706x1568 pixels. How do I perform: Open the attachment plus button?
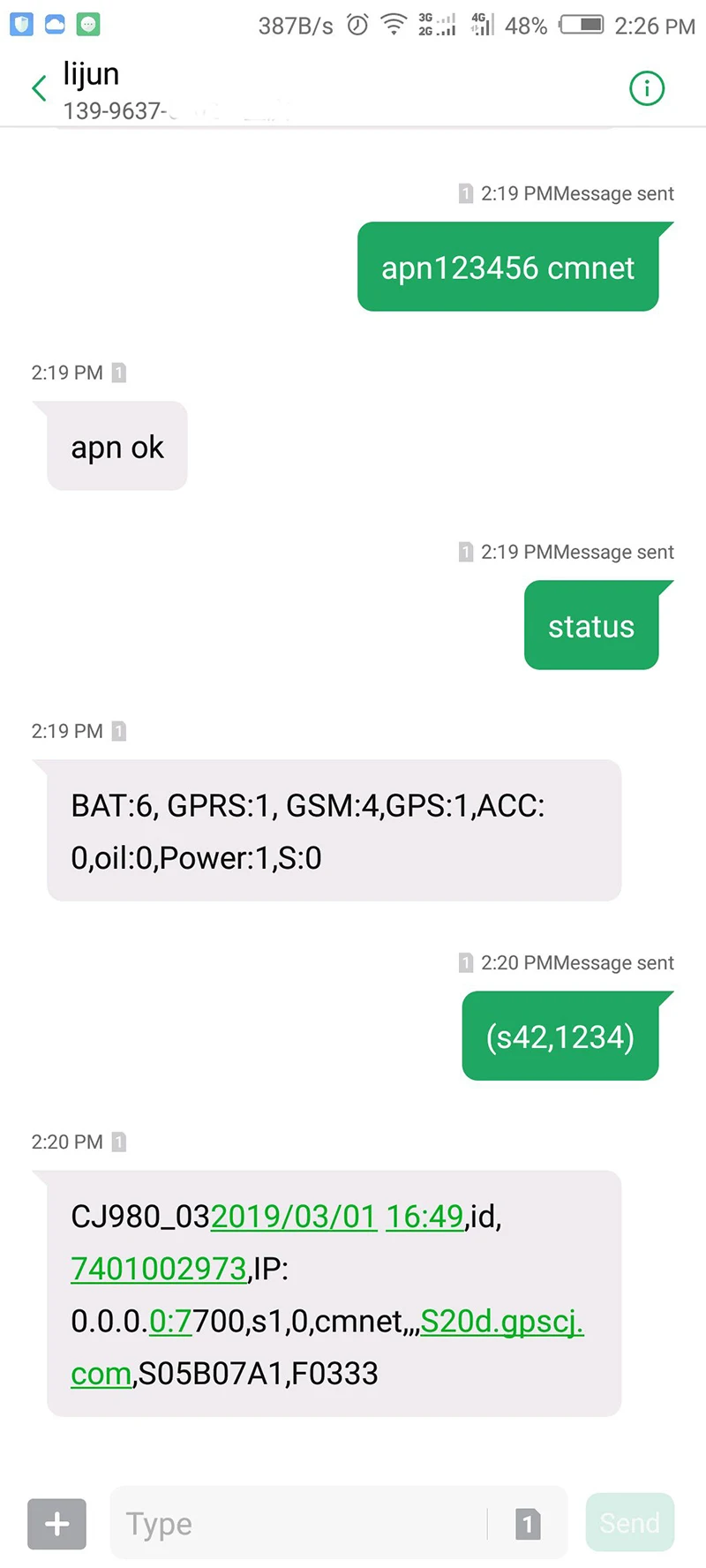55,1523
